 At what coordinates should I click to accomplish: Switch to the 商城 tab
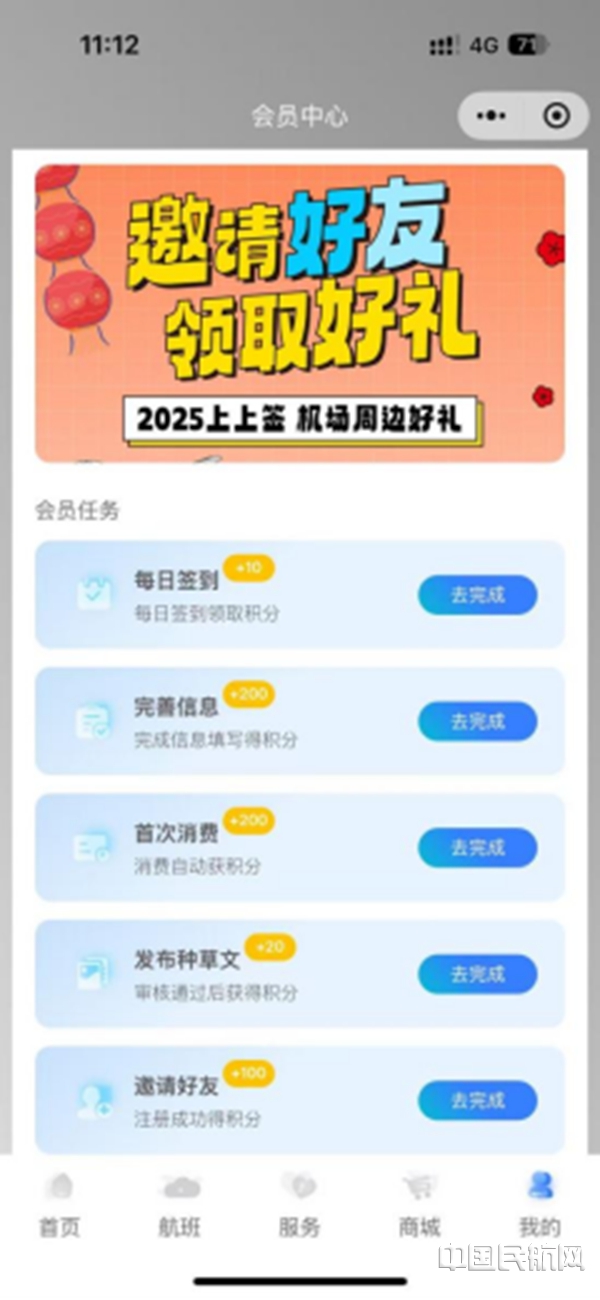(419, 1205)
